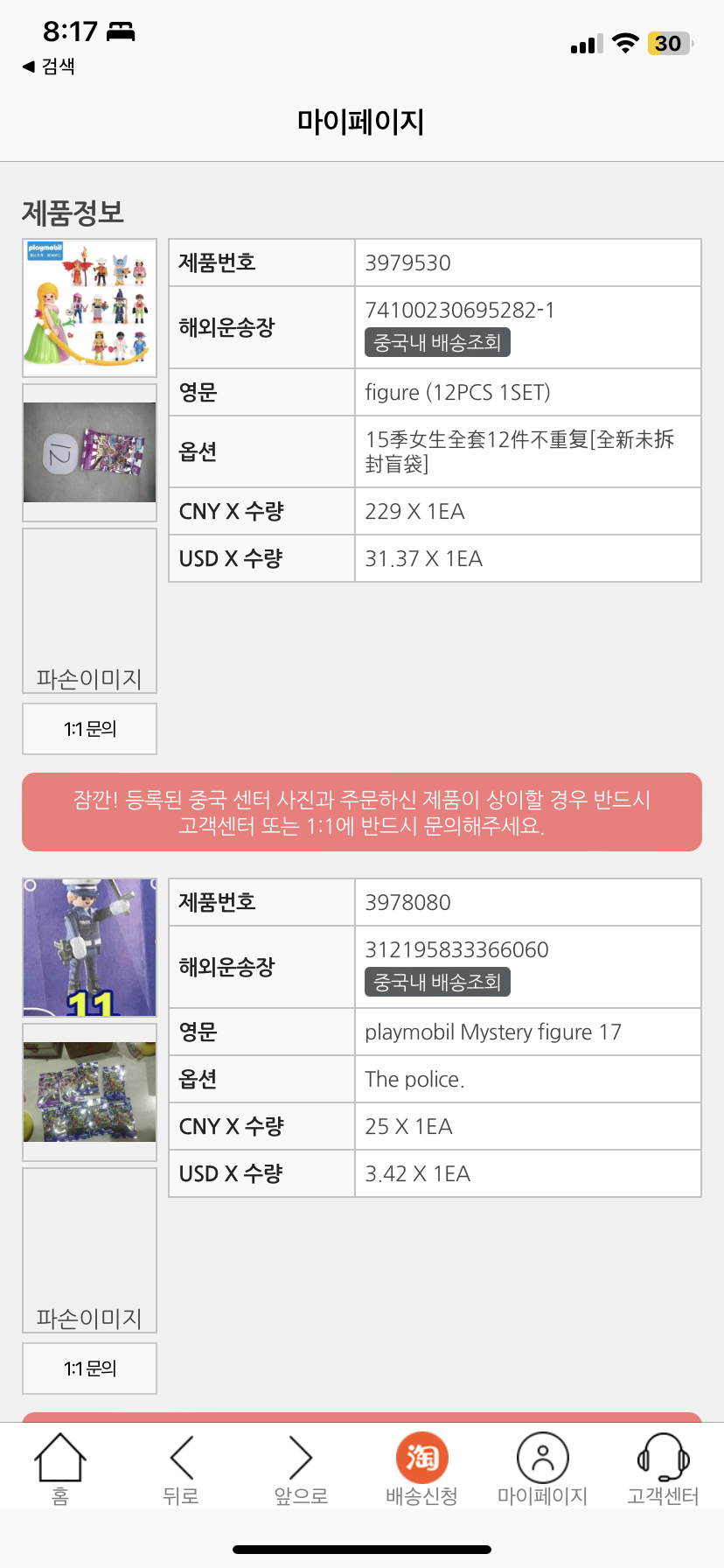
Task: View the center photo for item 3979530
Action: coord(89,452)
